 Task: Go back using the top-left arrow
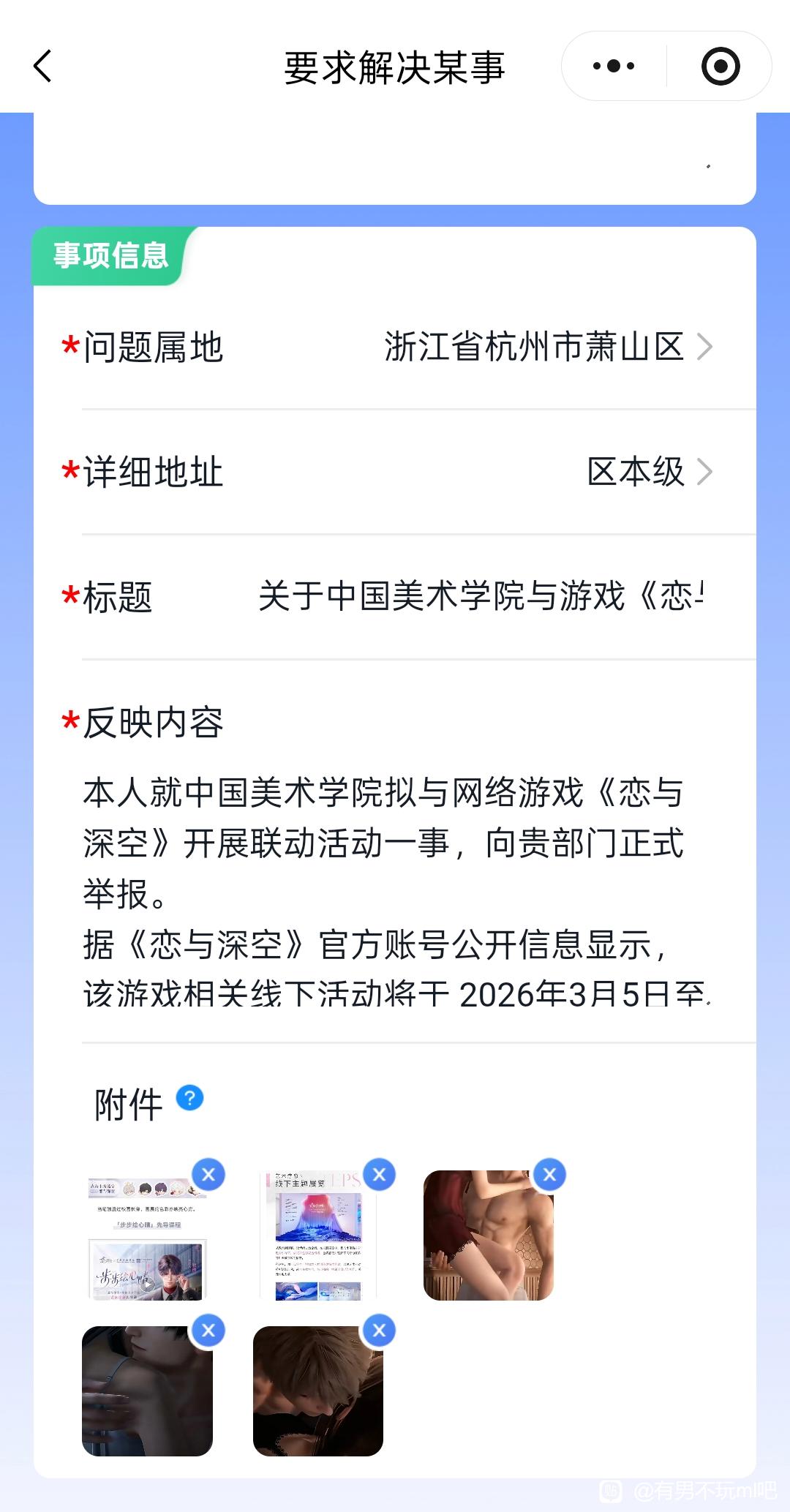click(44, 67)
